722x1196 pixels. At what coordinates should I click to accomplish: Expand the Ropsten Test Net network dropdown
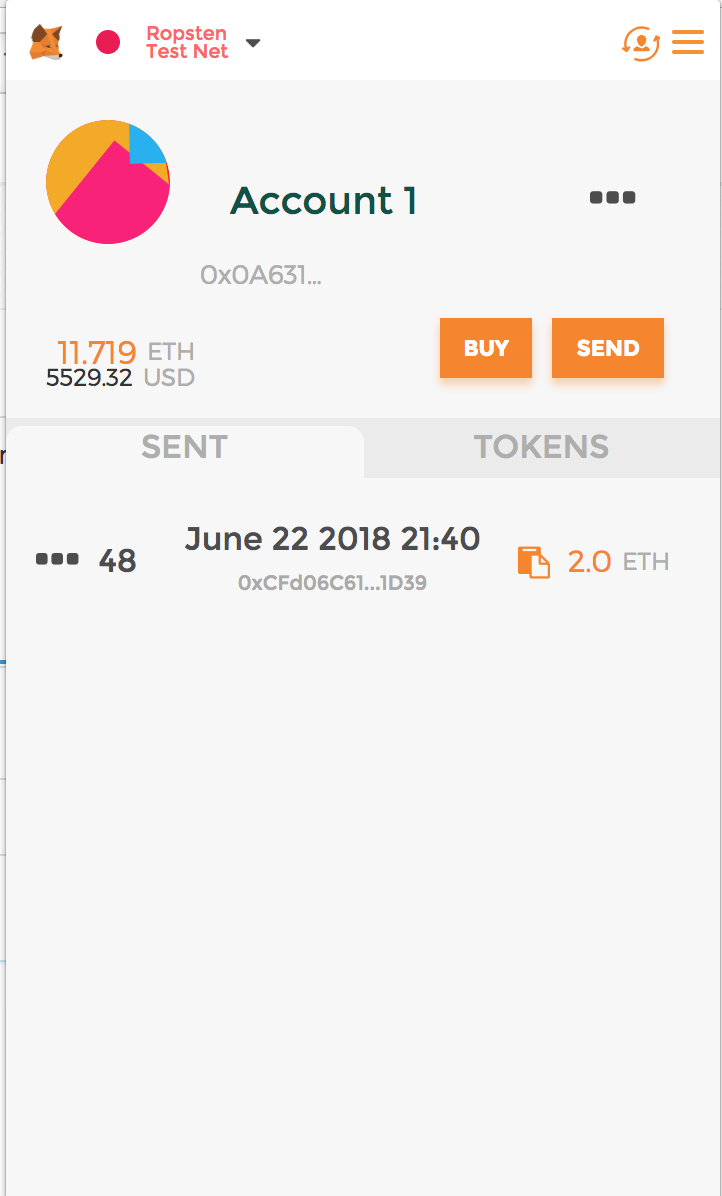[187, 43]
